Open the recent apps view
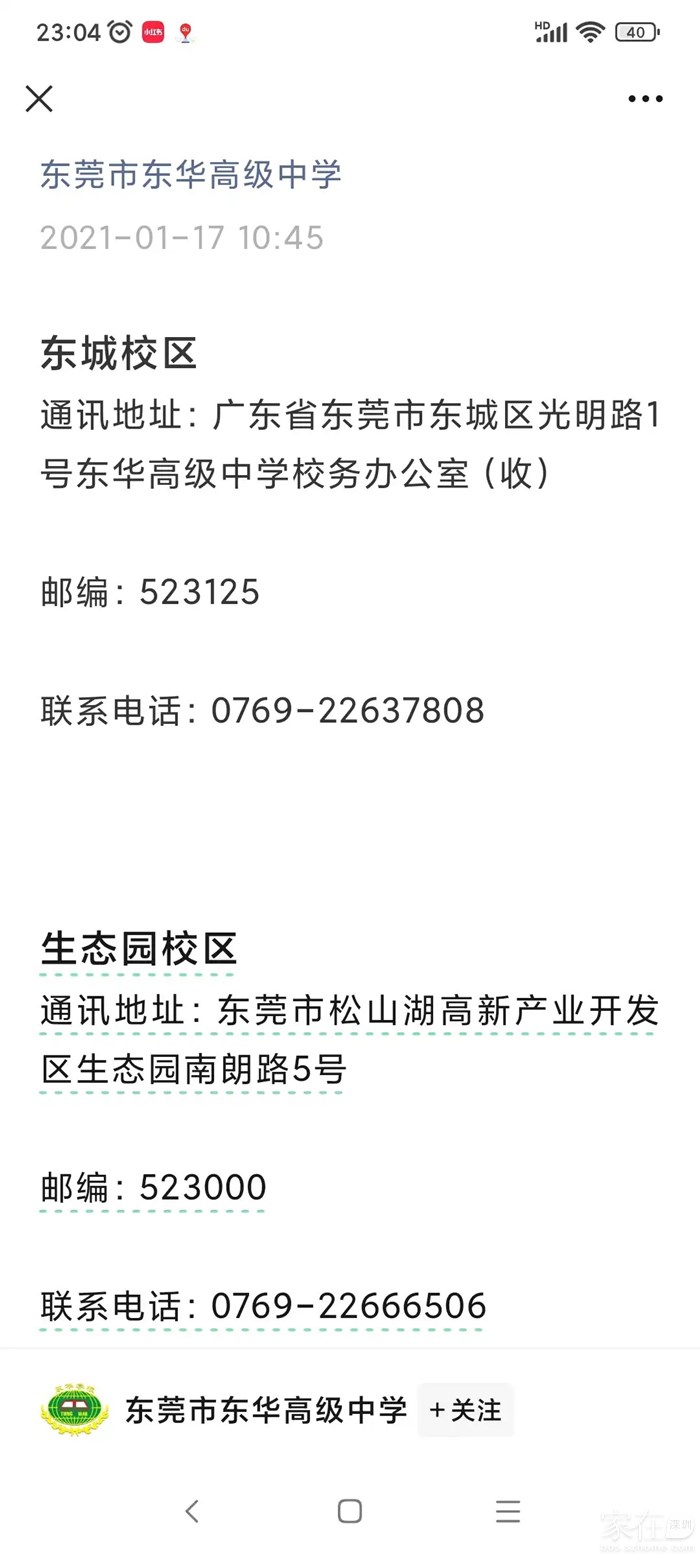Screen dimensions: 700x1555 (x=508, y=1510)
